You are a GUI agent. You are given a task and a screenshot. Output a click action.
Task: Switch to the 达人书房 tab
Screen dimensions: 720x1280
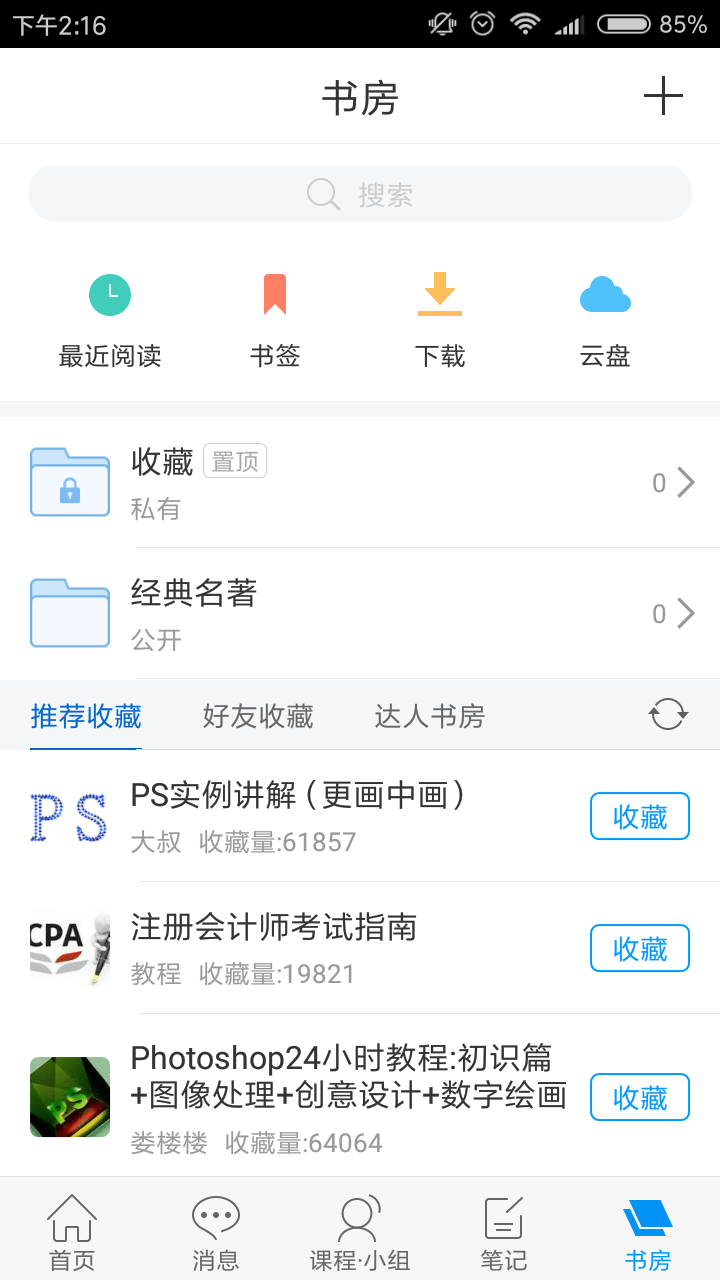428,716
